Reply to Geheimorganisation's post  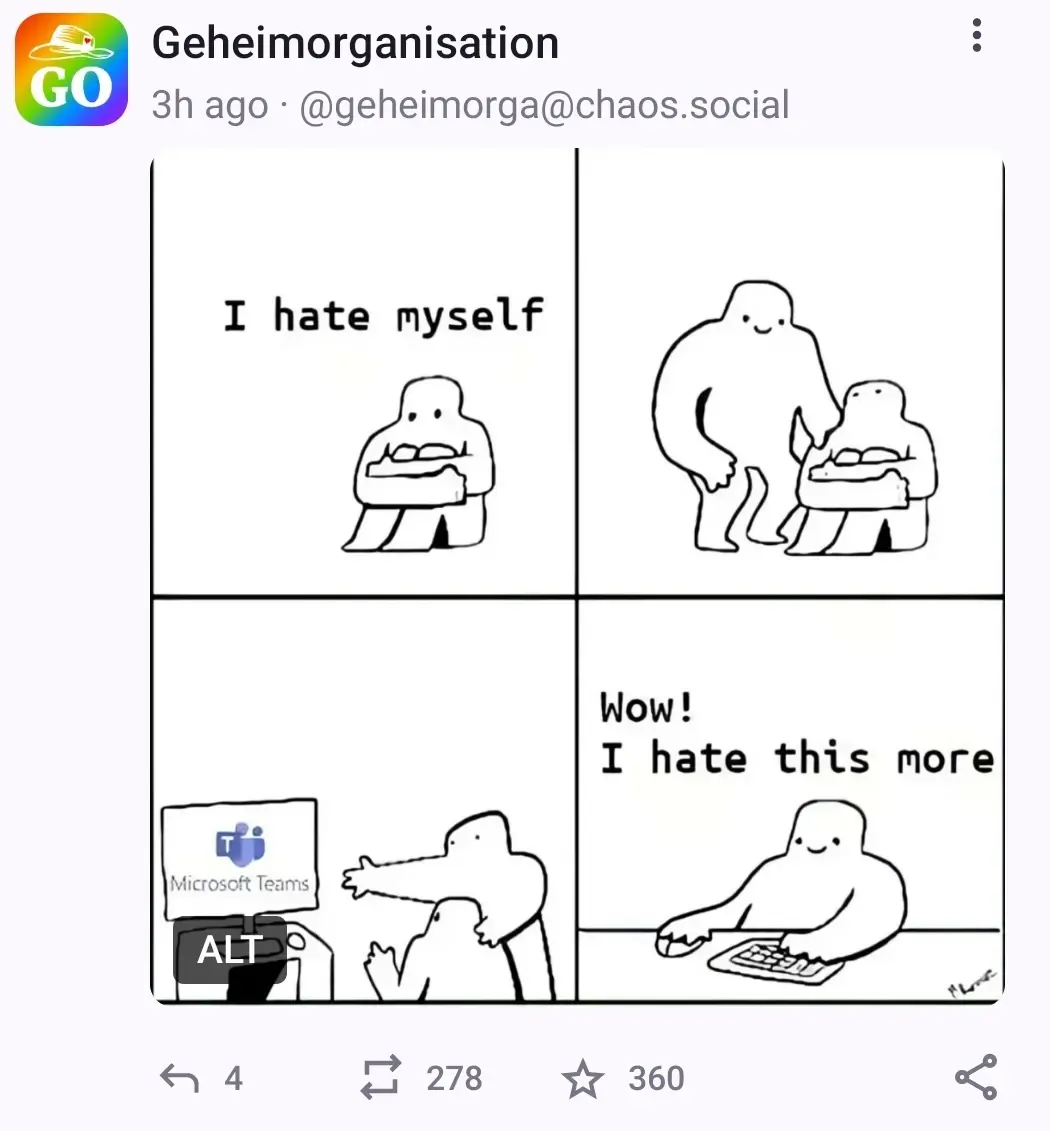coord(179,1078)
